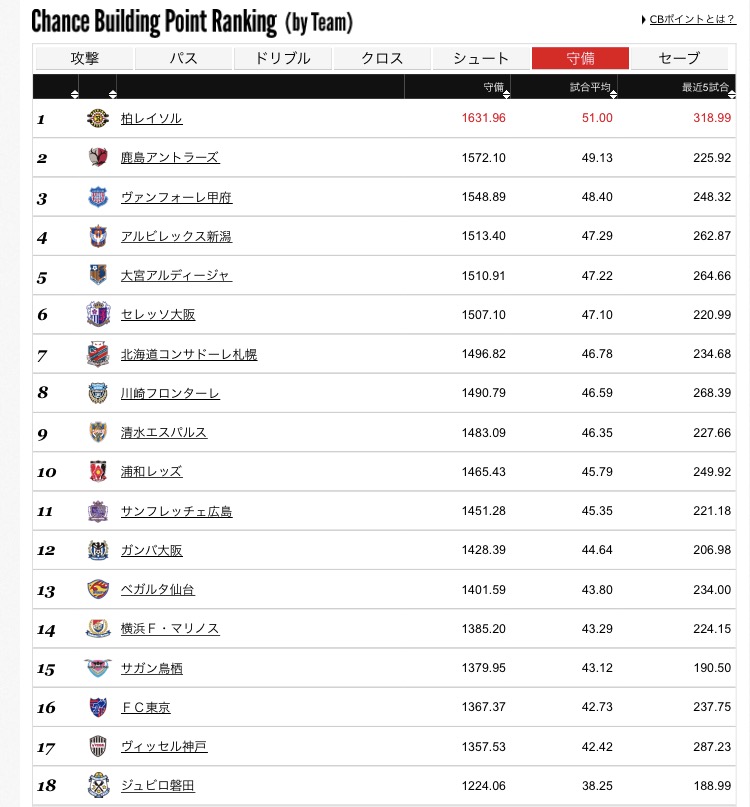
Task: Switch to the 攻撃 tab
Action: point(85,58)
